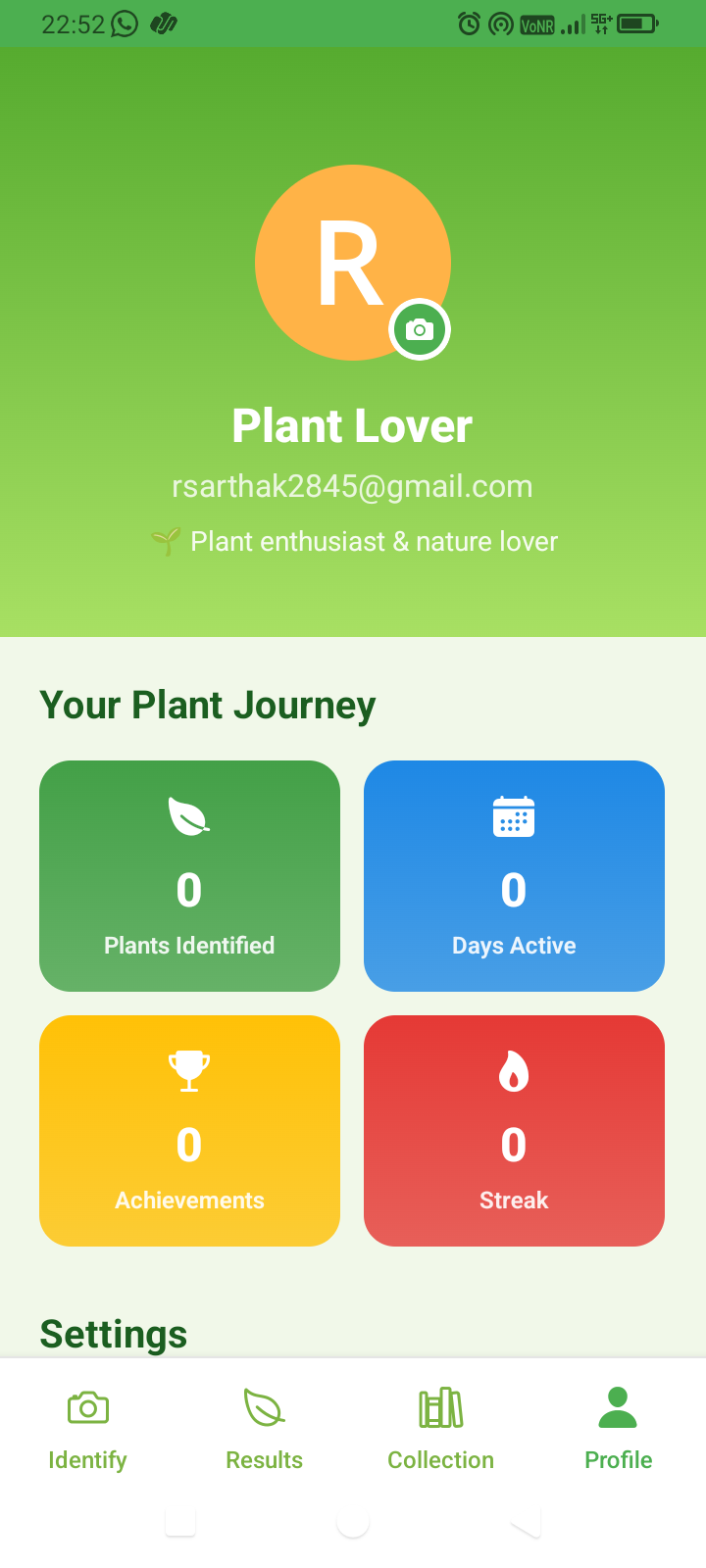Image resolution: width=706 pixels, height=1568 pixels.
Task: Open the Plants Identified card
Action: [x=189, y=876]
